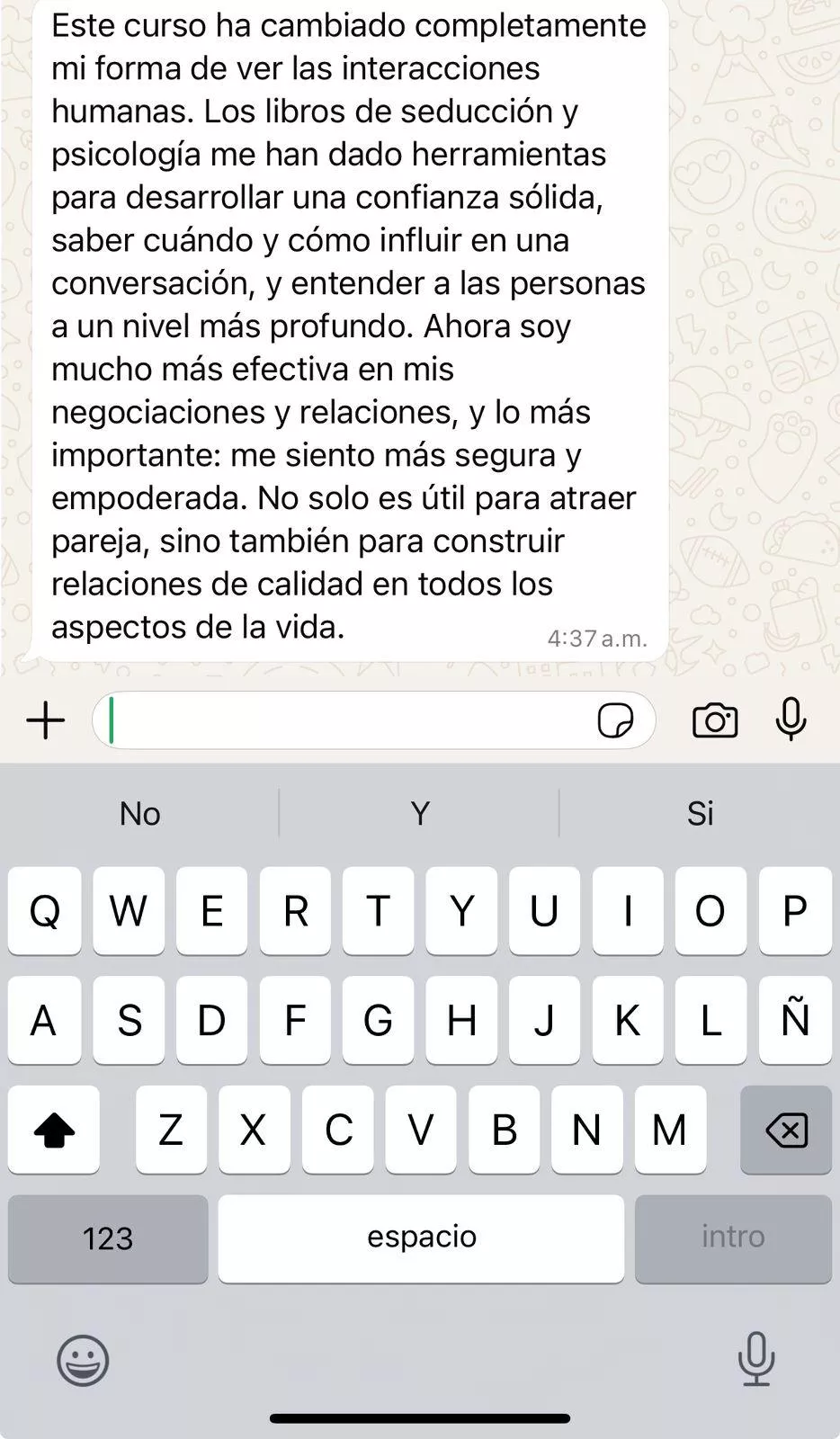Switch to the 123 numeric keyboard
The width and height of the screenshot is (840, 1439).
tap(108, 1238)
